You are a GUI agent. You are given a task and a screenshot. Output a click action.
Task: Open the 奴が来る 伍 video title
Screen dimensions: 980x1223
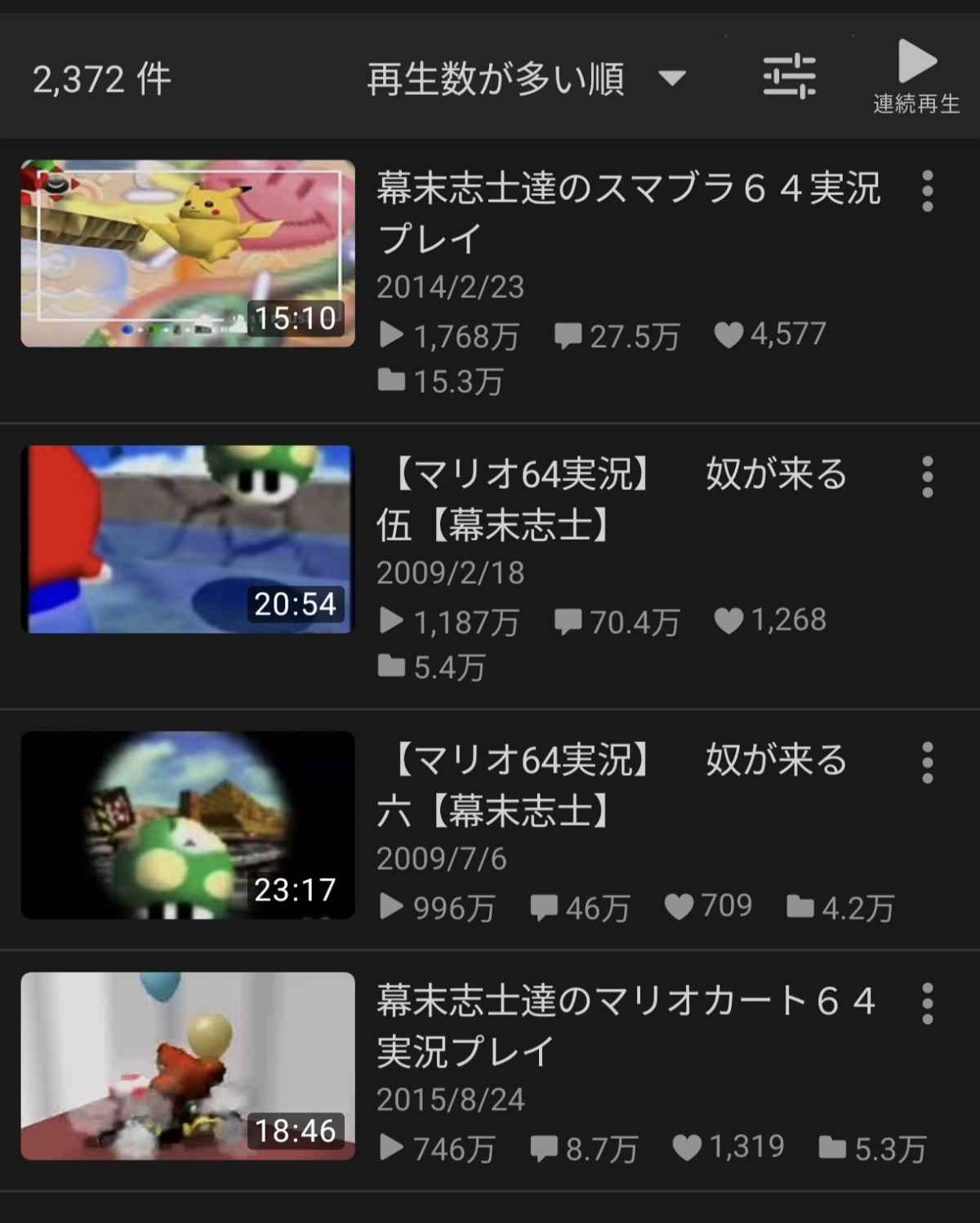(x=612, y=499)
